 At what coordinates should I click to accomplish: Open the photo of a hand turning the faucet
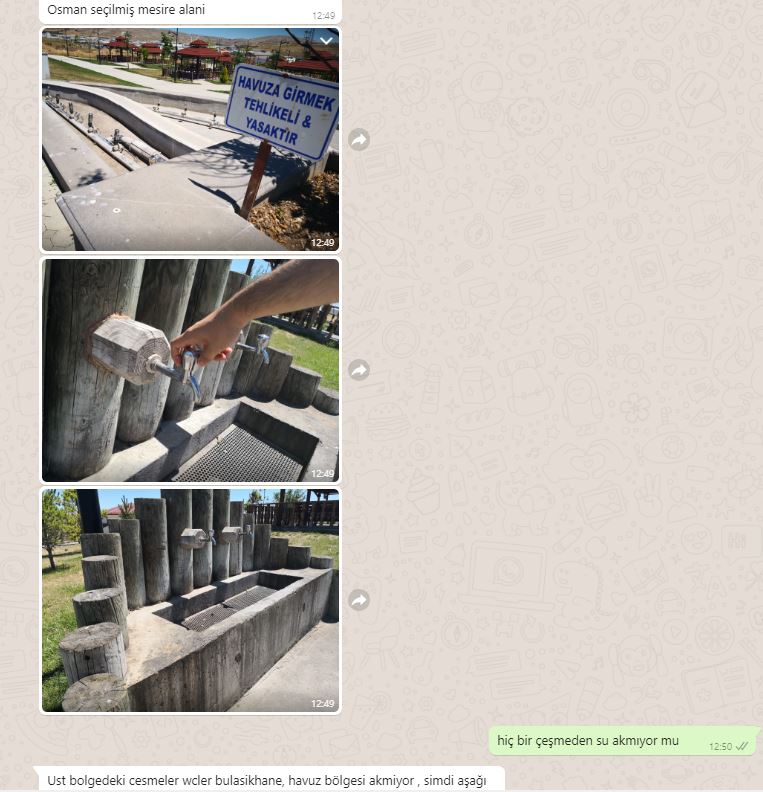pyautogui.click(x=190, y=370)
